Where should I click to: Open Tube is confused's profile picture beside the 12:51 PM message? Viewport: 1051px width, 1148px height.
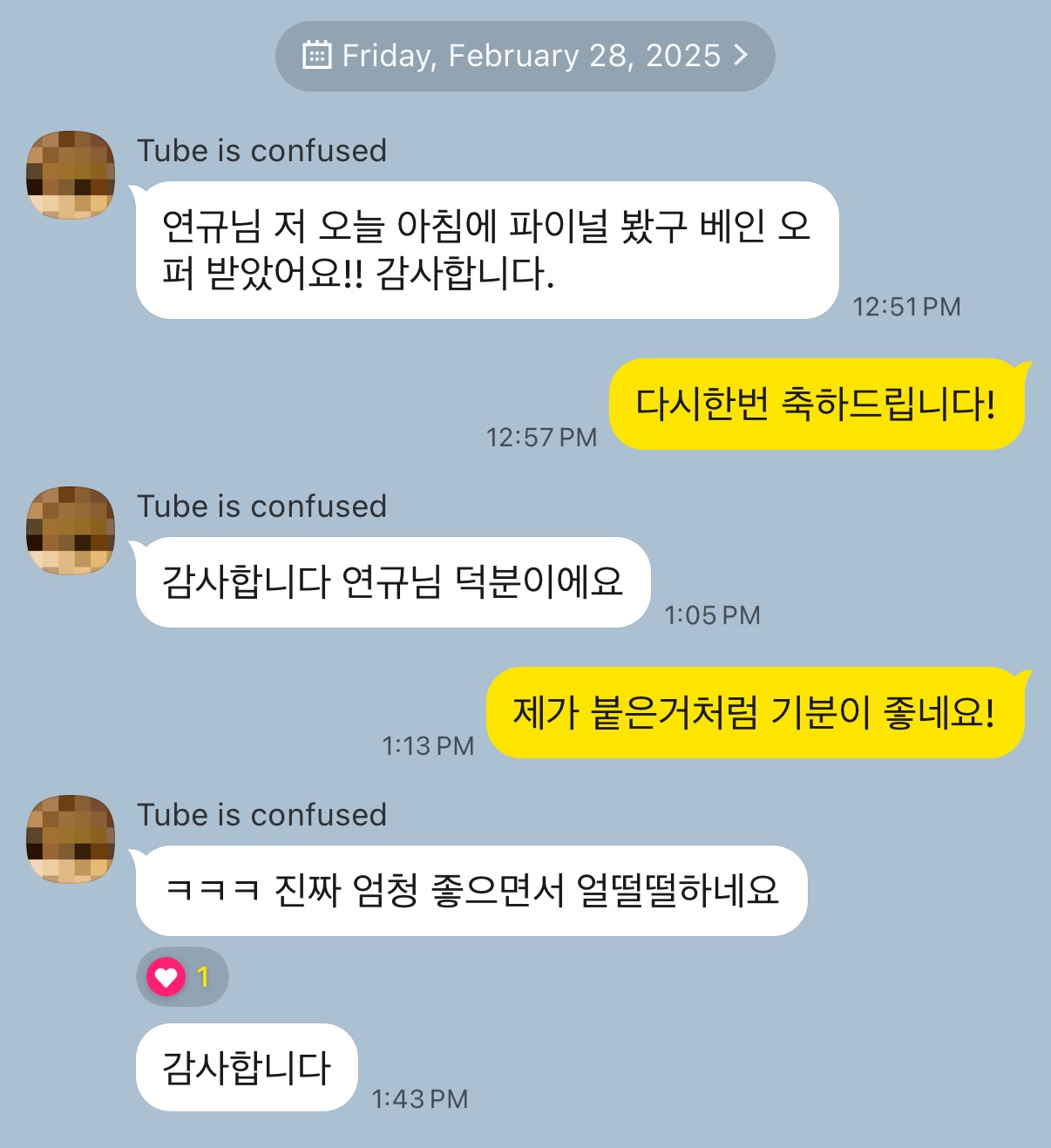[71, 174]
